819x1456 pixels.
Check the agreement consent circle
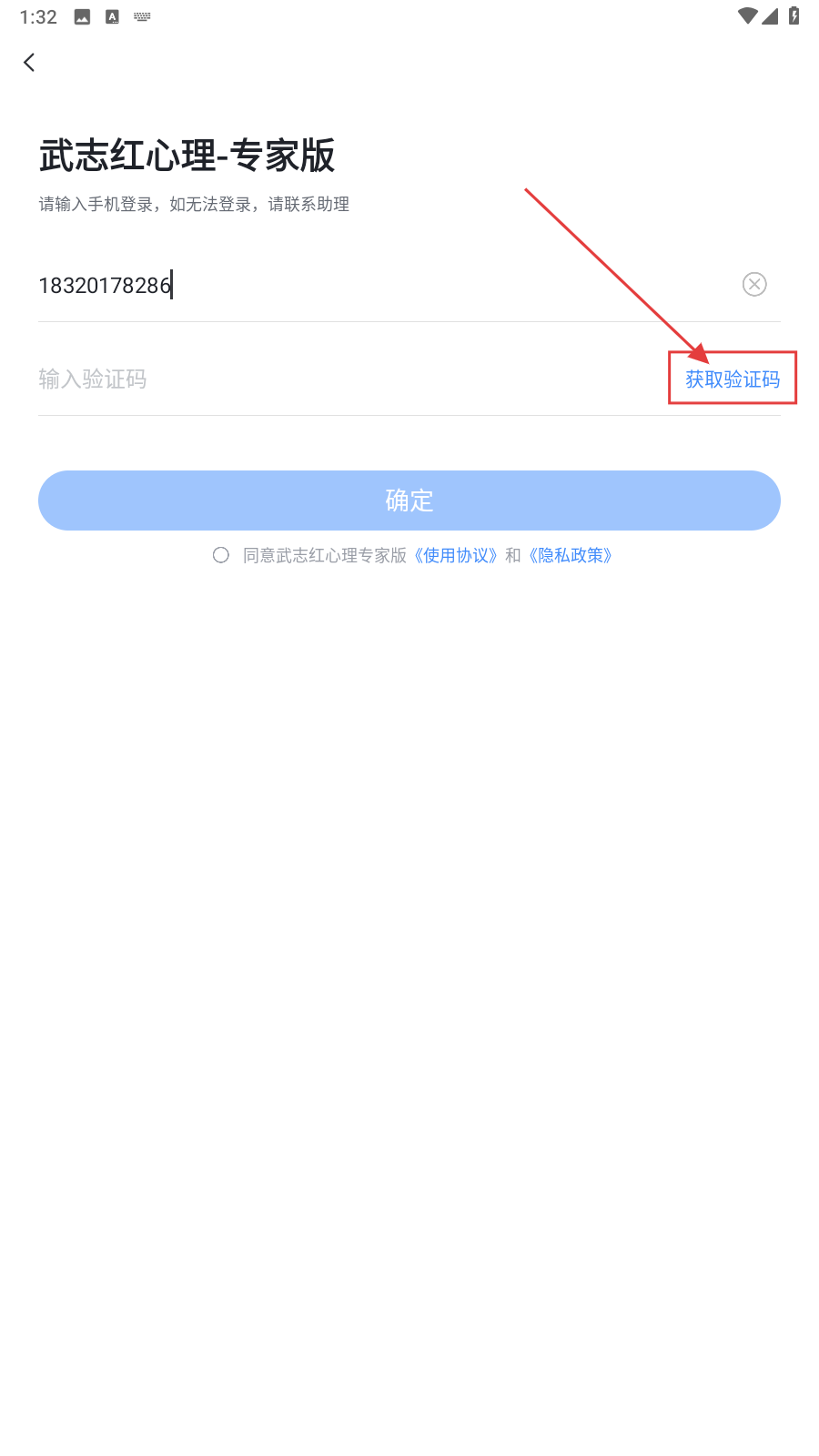pos(221,555)
